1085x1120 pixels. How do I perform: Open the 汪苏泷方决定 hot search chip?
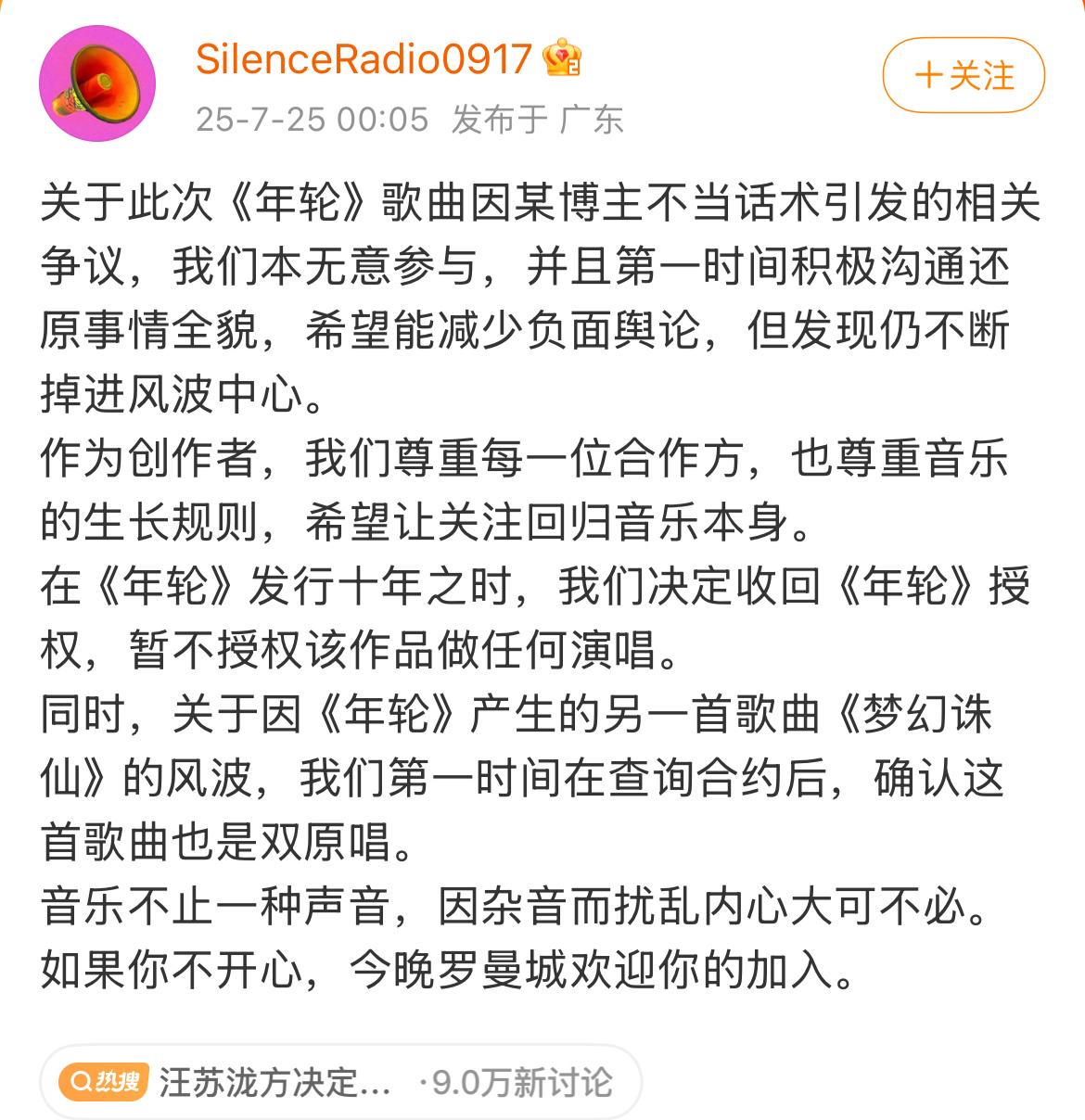pyautogui.click(x=340, y=1081)
